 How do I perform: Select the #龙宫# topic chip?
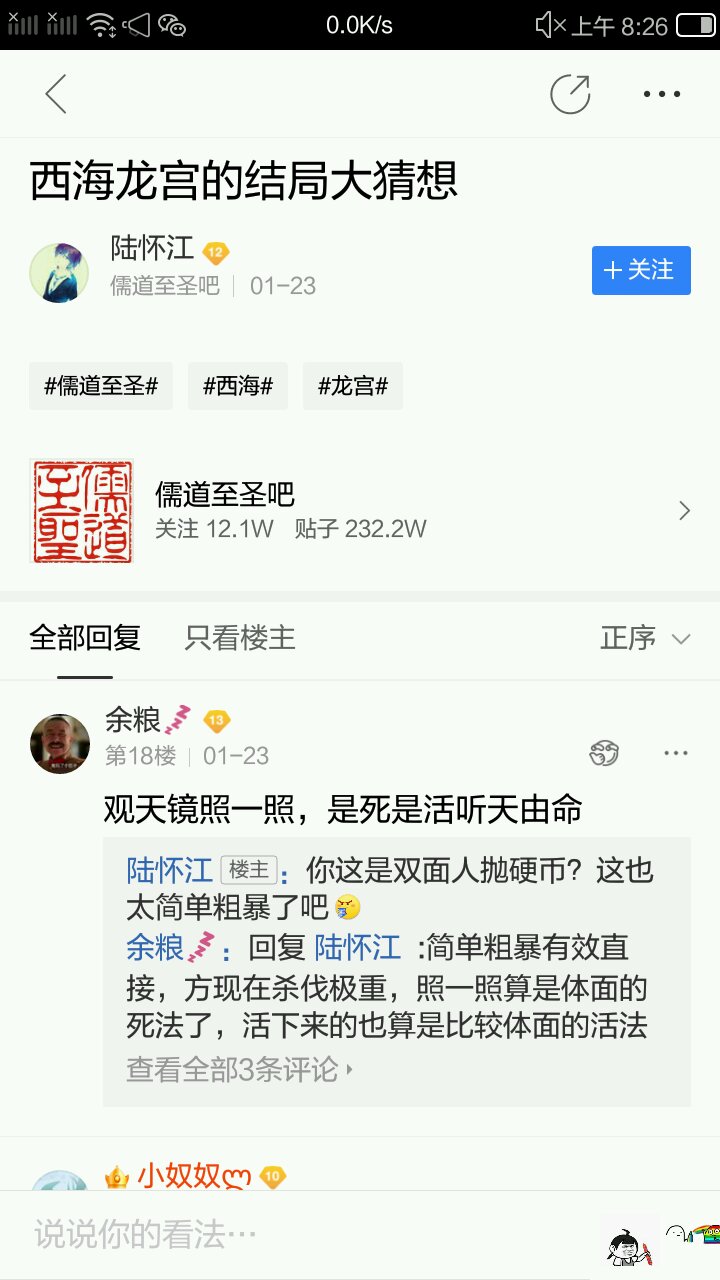353,386
